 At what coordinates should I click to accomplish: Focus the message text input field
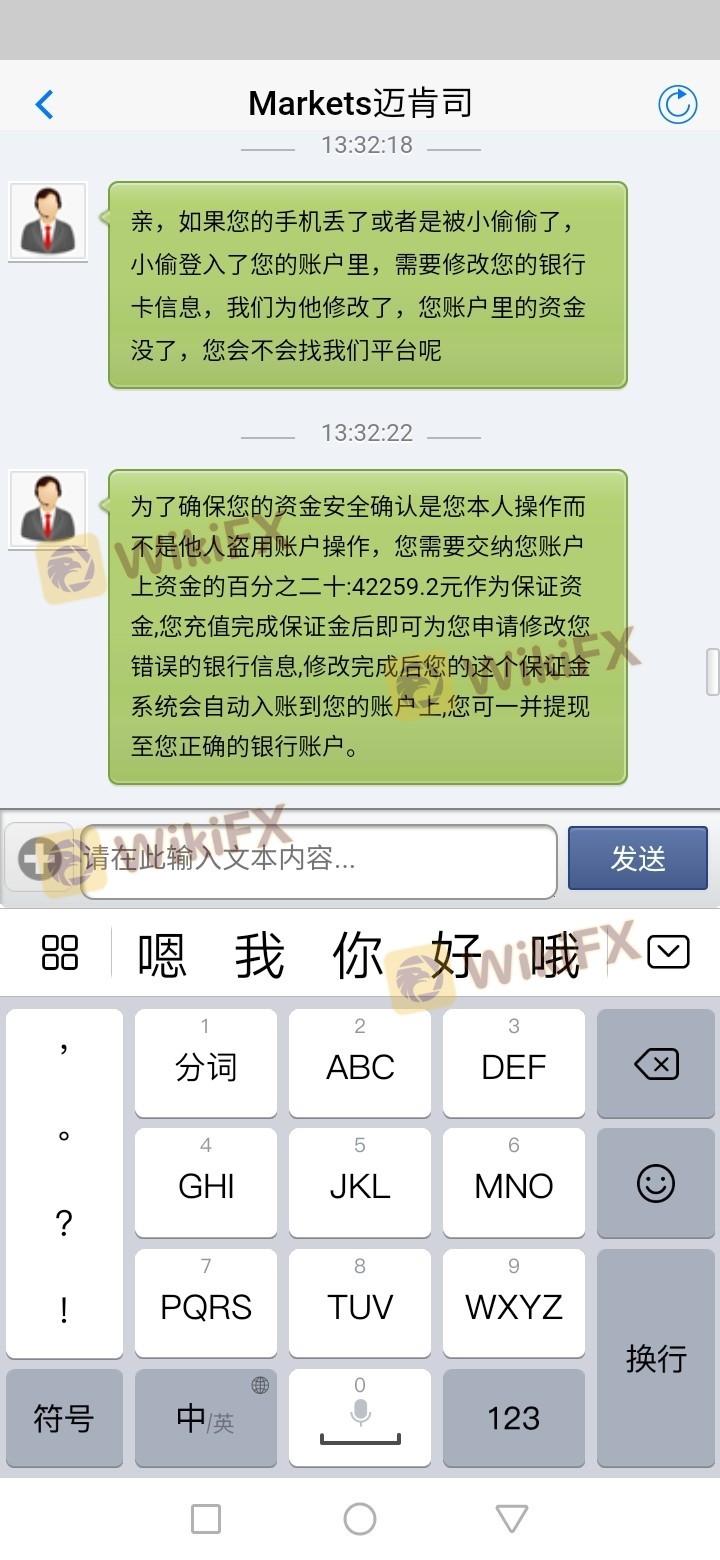[318, 859]
